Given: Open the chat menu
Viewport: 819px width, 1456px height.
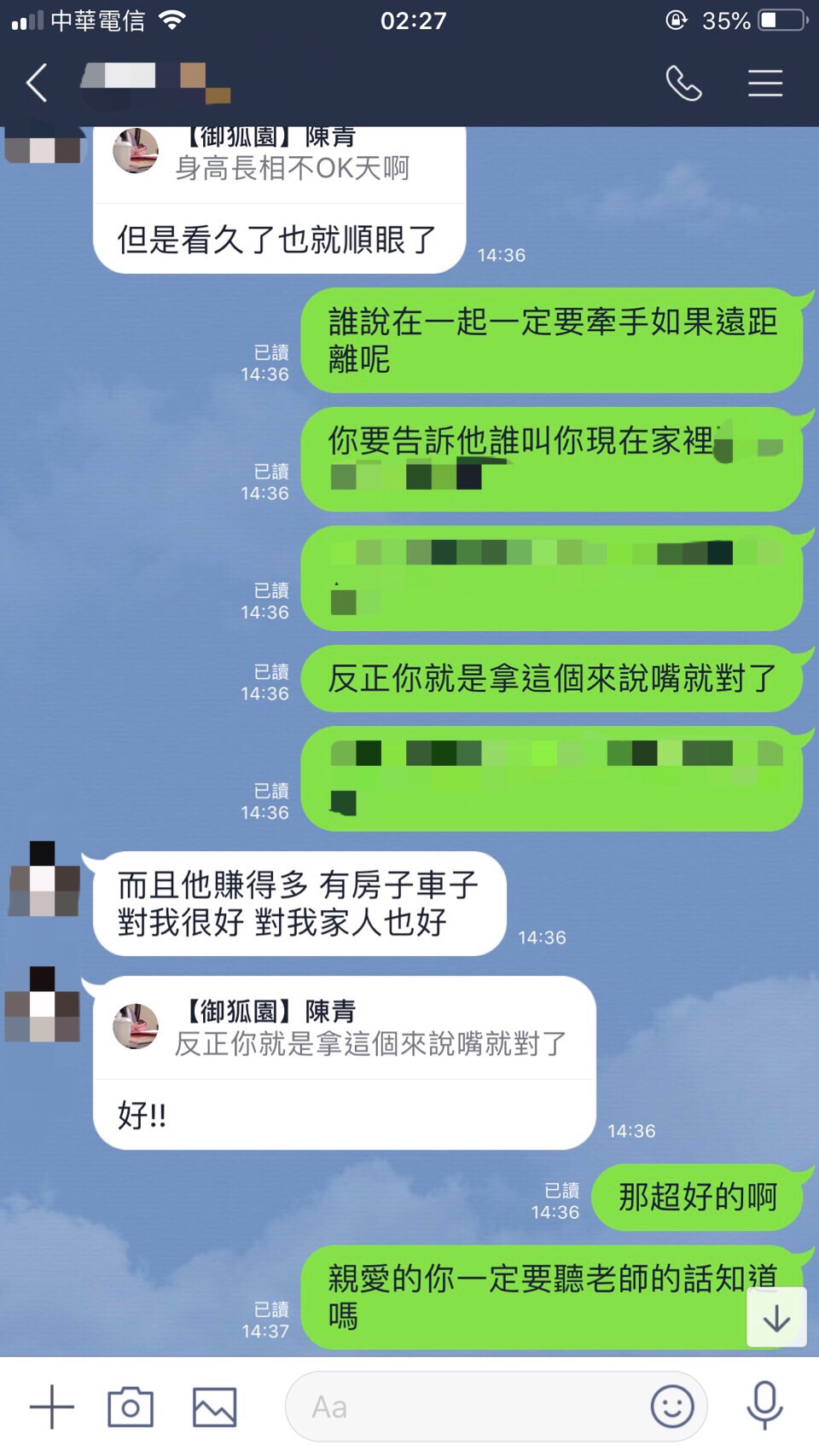Looking at the screenshot, I should click(x=764, y=83).
